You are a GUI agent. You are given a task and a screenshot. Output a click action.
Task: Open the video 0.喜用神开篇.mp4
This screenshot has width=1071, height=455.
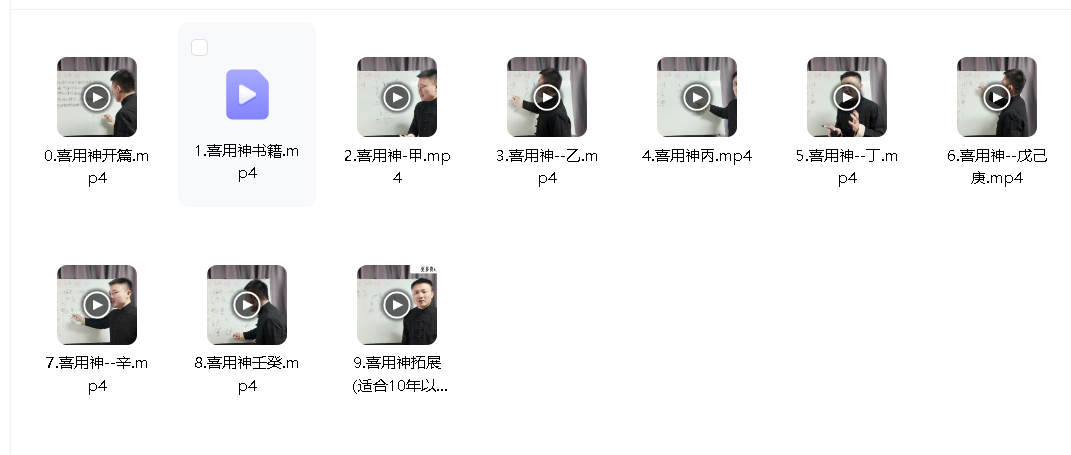pyautogui.click(x=97, y=97)
